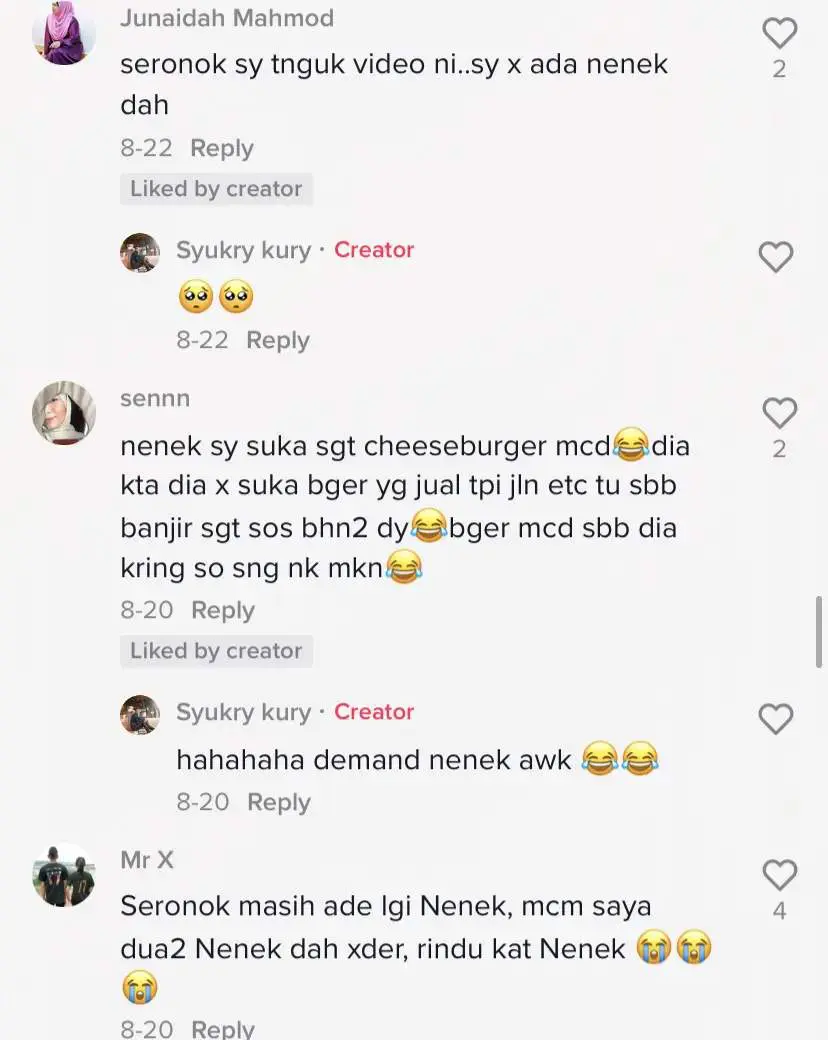The width and height of the screenshot is (828, 1040).
Task: Reply to Syukry kury's emoji comment
Action: click(278, 340)
